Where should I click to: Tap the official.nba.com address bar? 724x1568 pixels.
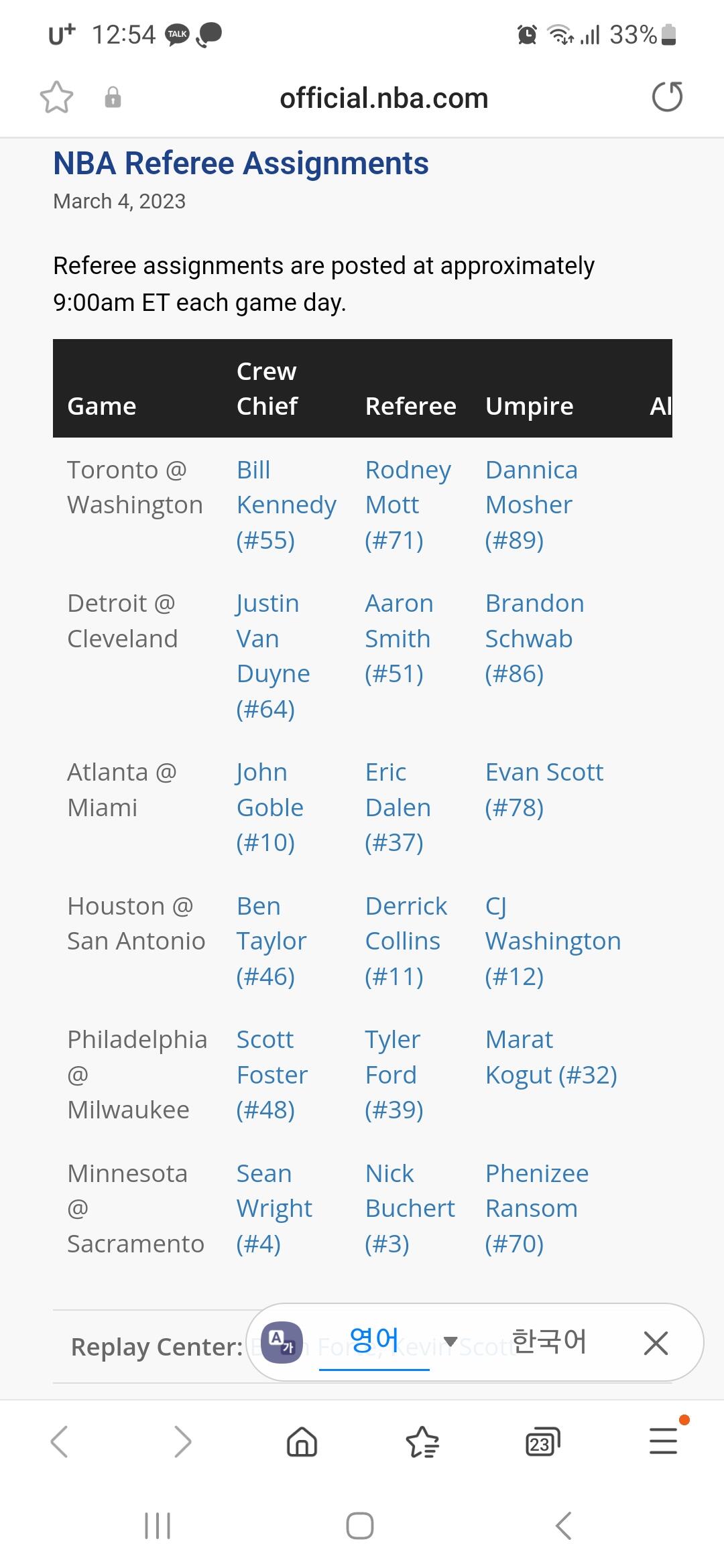(x=383, y=99)
